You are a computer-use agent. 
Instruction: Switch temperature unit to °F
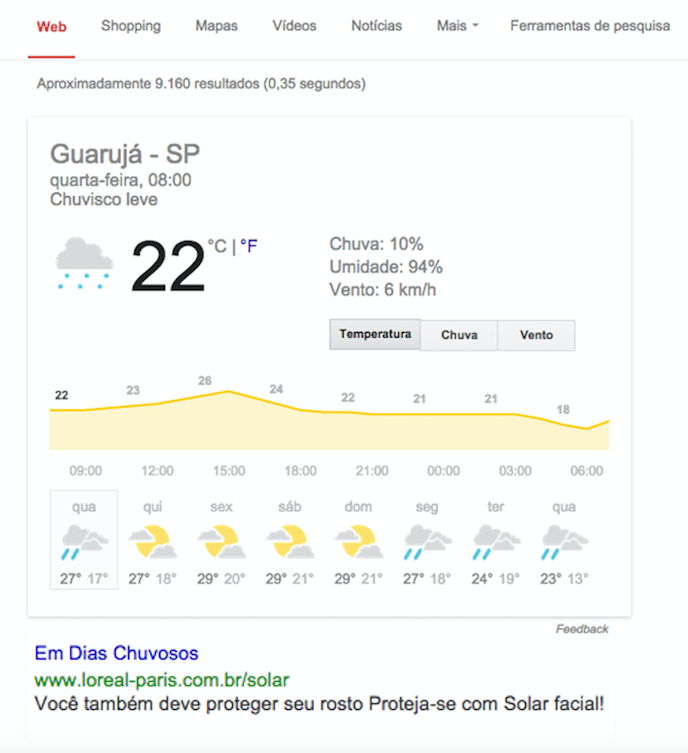point(248,245)
